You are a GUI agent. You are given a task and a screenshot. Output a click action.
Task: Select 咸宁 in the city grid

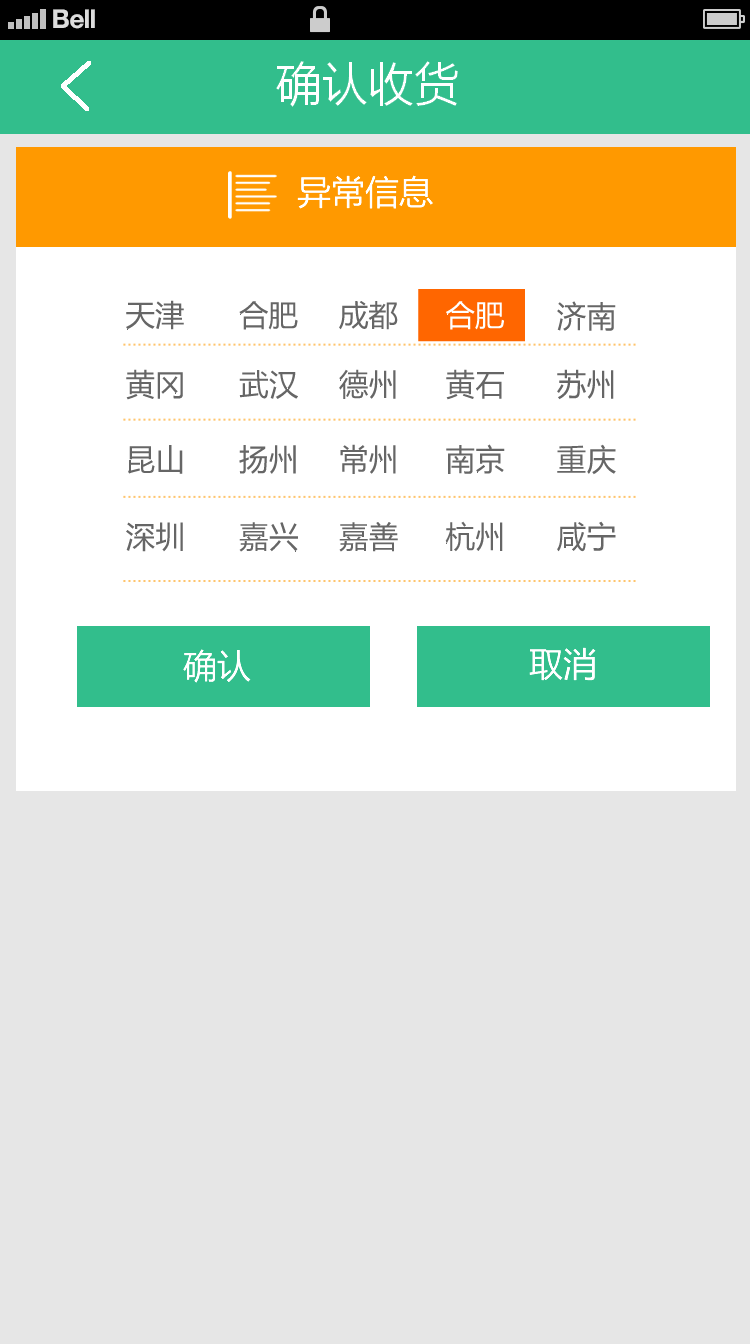pos(586,537)
